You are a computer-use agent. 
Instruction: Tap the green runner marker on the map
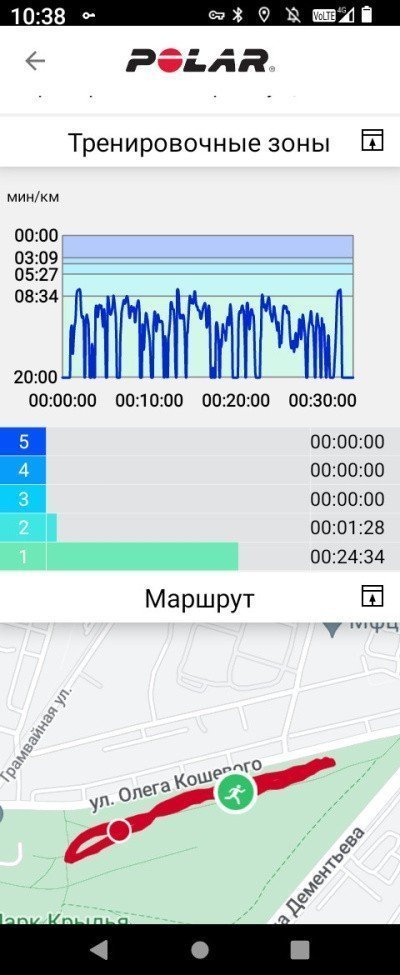(235, 792)
